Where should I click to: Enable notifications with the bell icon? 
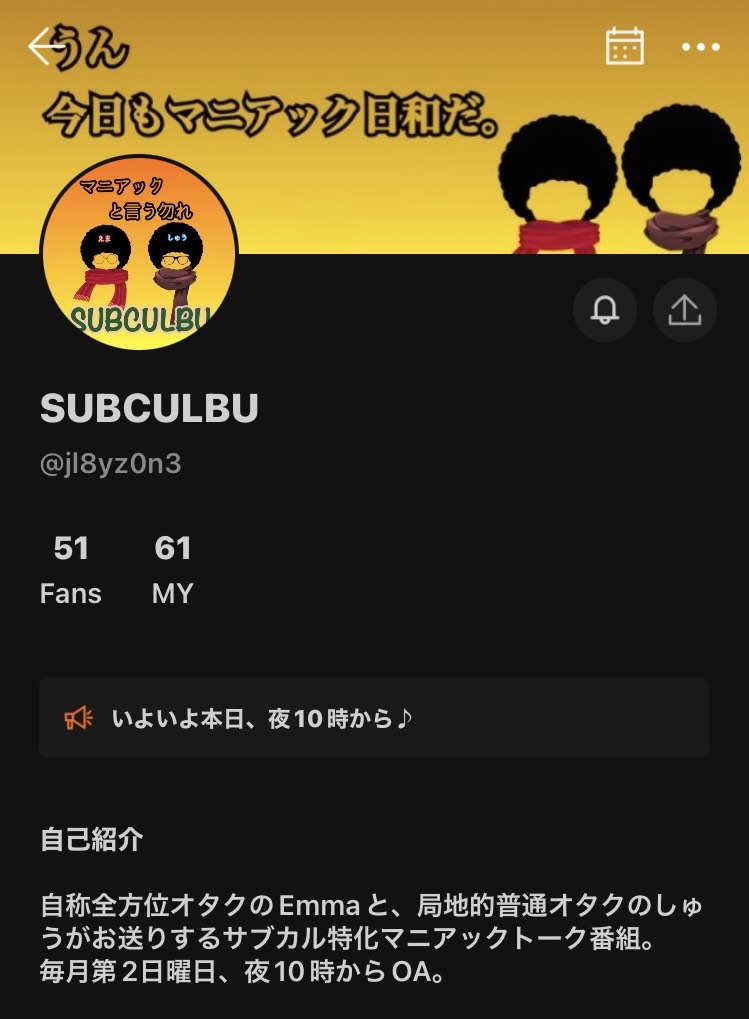pyautogui.click(x=604, y=310)
